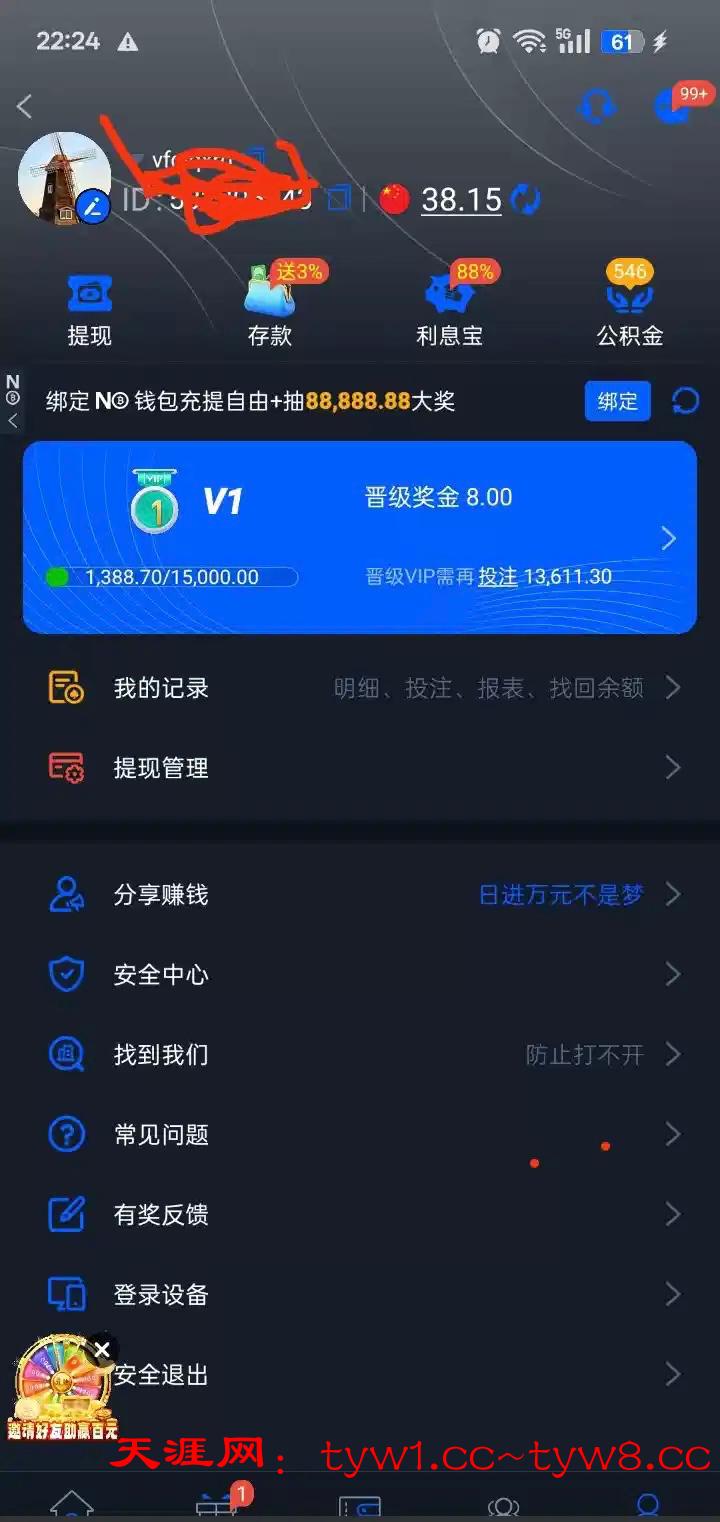The height and width of the screenshot is (1522, 720).
Task: Open 找到我们
Action: pyautogui.click(x=360, y=1054)
